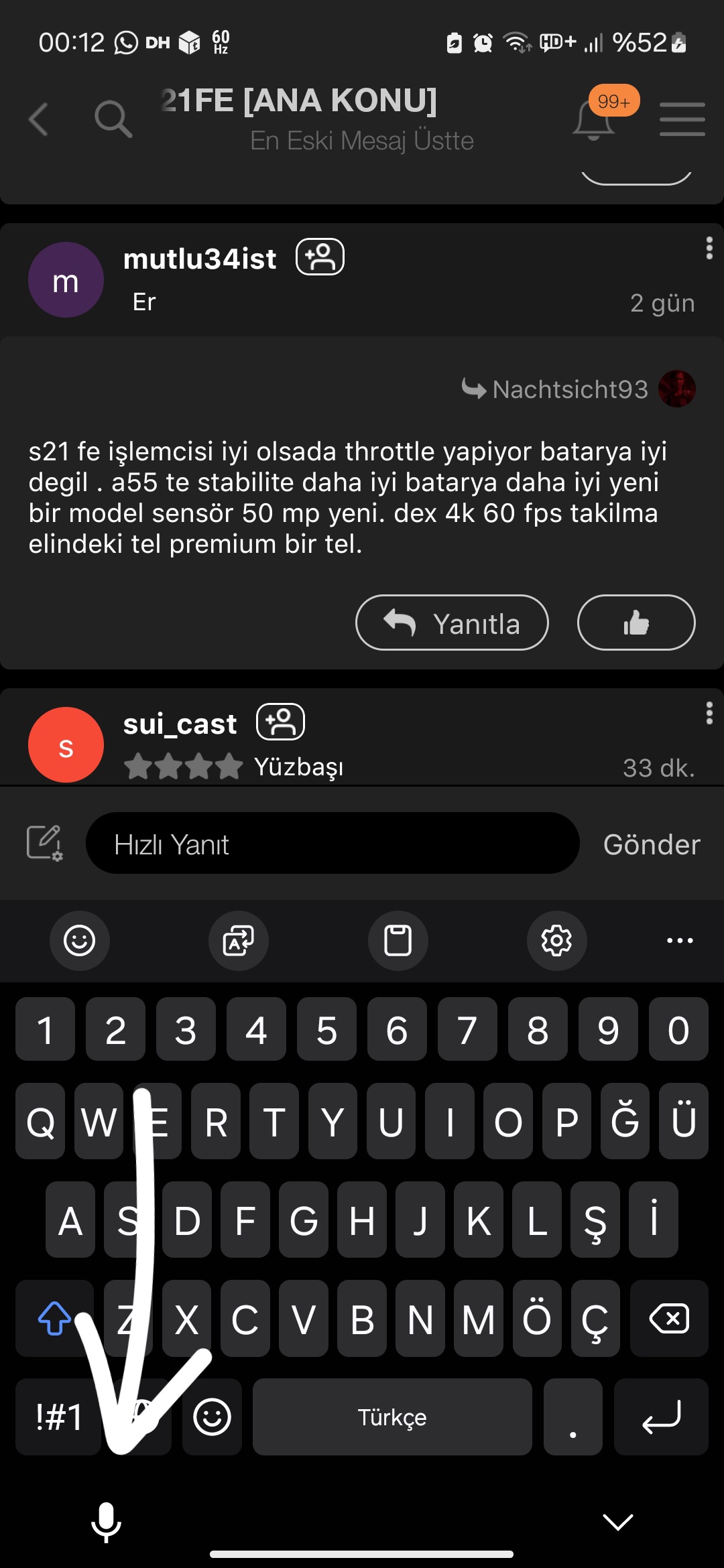The image size is (724, 1568).
Task: Open options menu on mutlu34ist's post
Action: click(x=709, y=248)
